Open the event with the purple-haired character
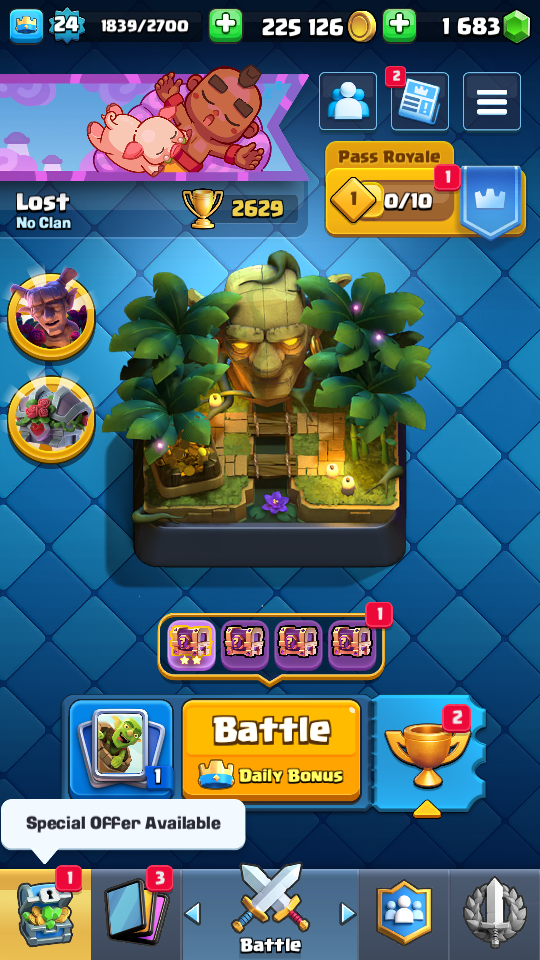The image size is (540, 960). (x=51, y=317)
